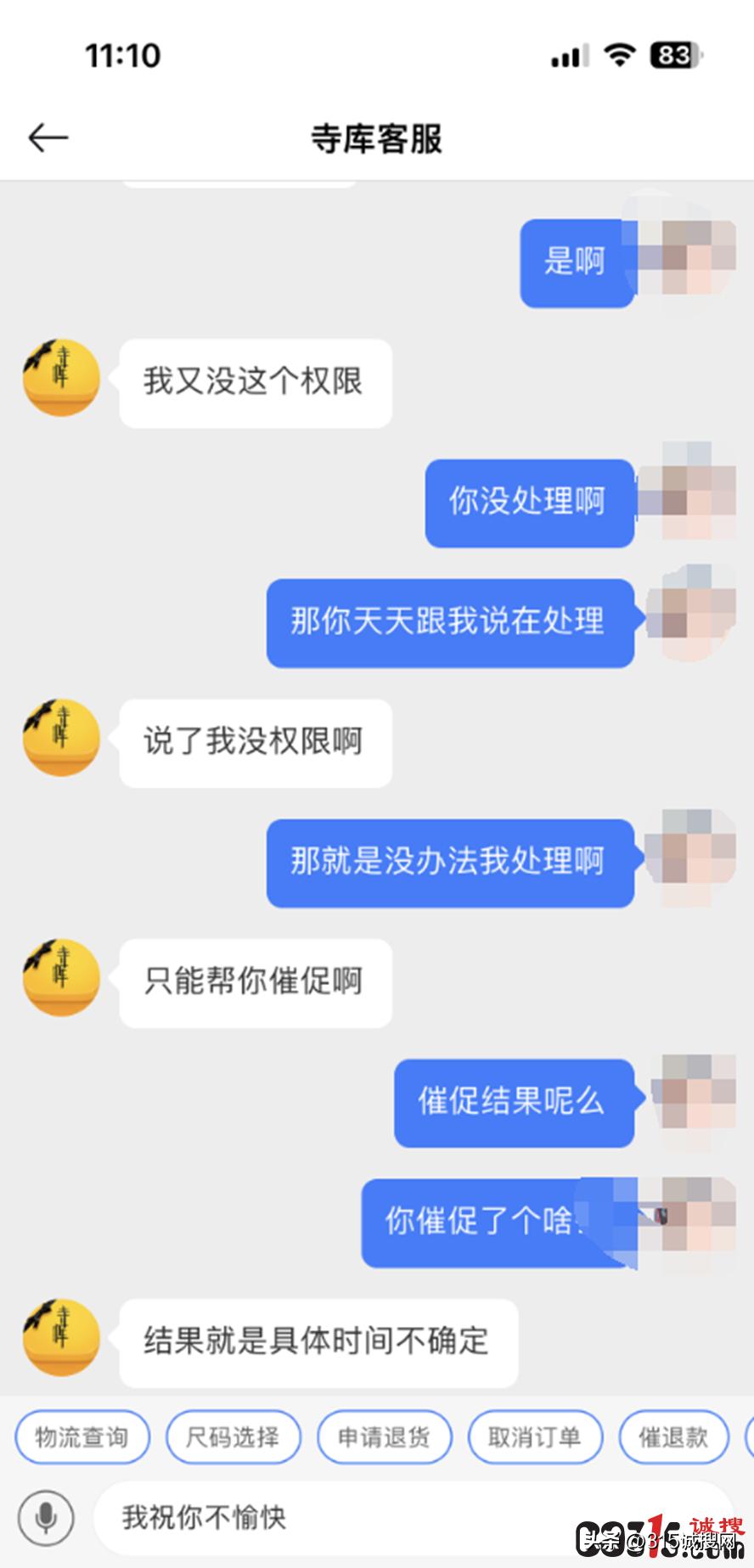
Task: Tap the 寺库客服 chat title
Action: coord(376,140)
